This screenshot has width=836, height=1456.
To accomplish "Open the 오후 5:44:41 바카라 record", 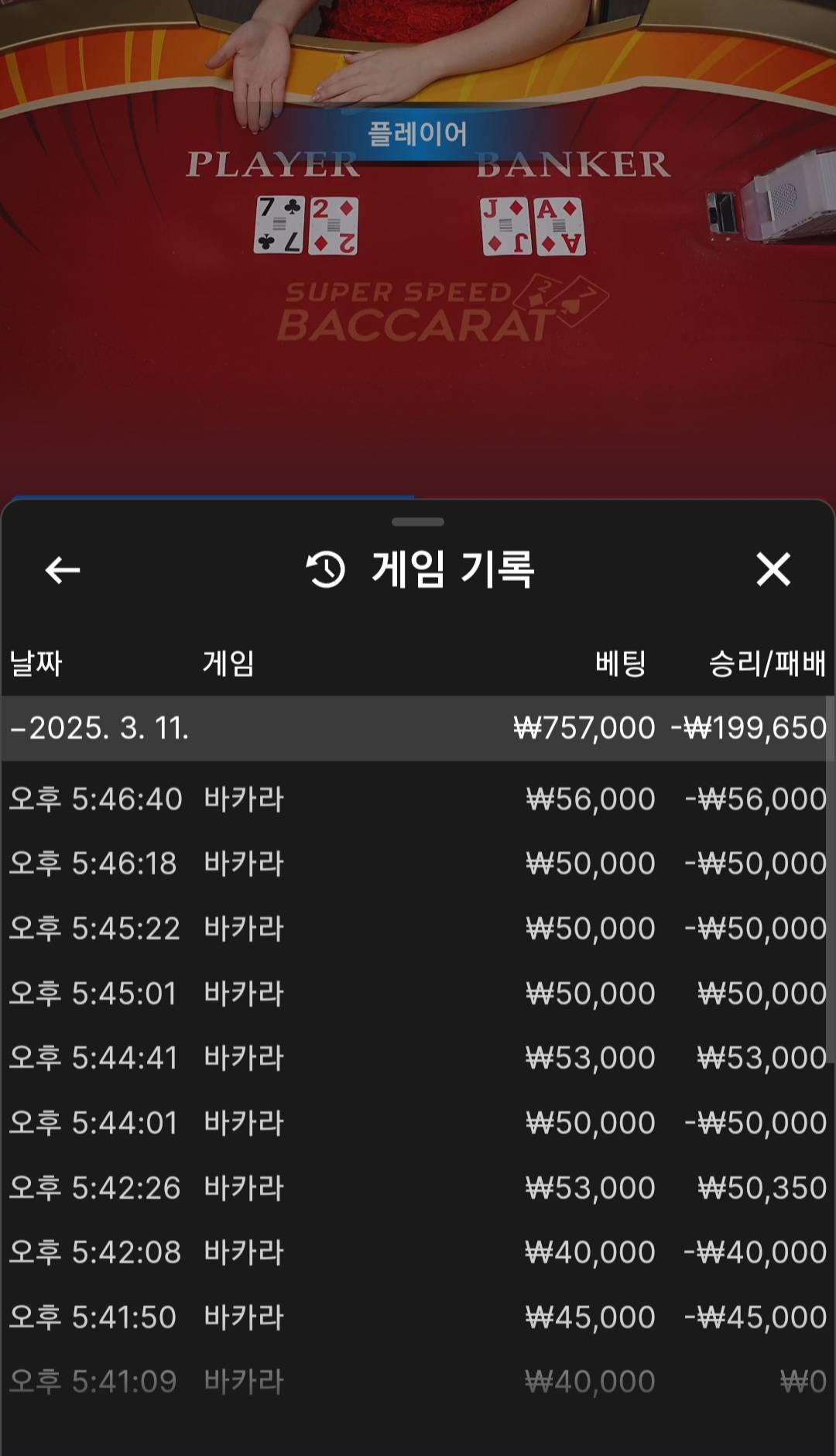I will [416, 1058].
